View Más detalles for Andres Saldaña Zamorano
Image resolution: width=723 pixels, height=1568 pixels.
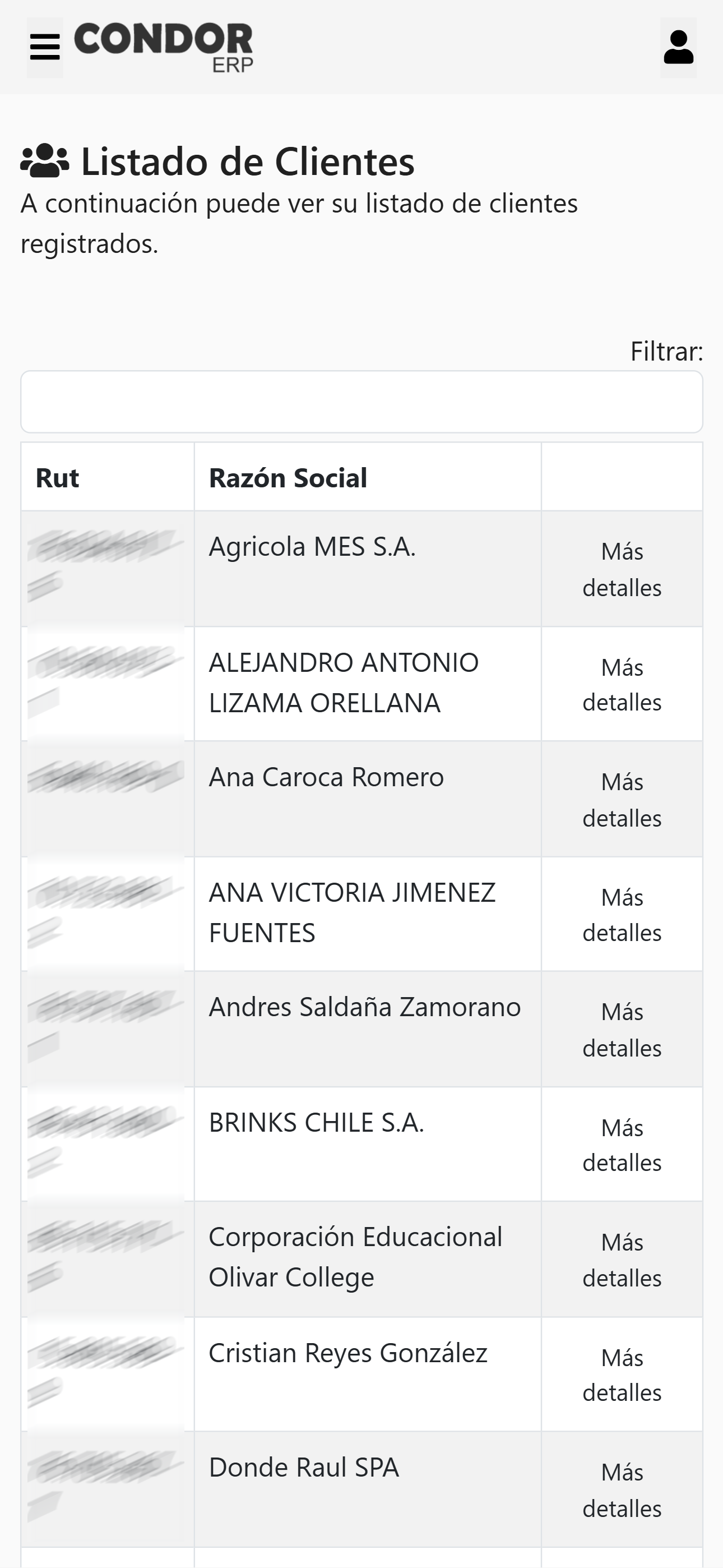(622, 1029)
